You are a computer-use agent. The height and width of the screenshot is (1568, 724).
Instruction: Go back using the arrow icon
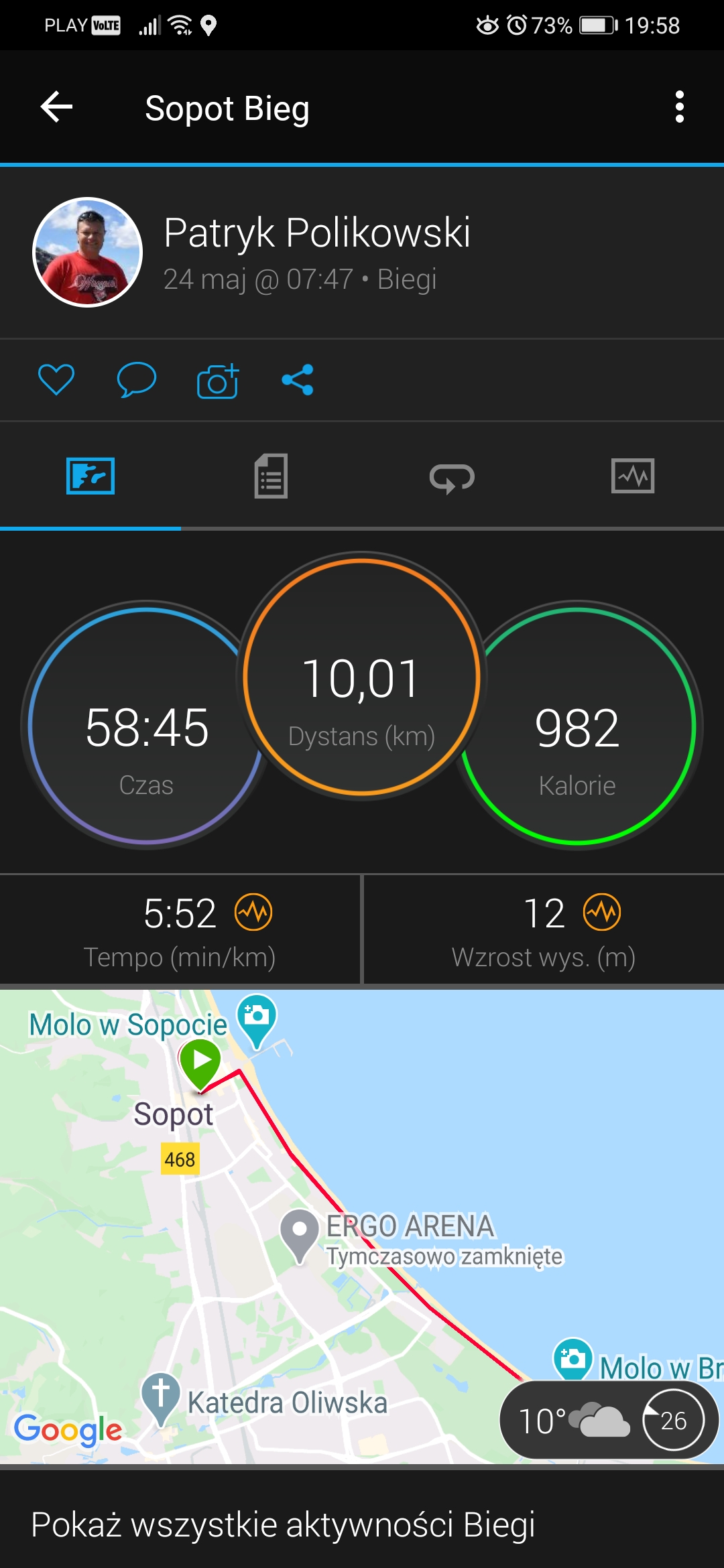[56, 107]
